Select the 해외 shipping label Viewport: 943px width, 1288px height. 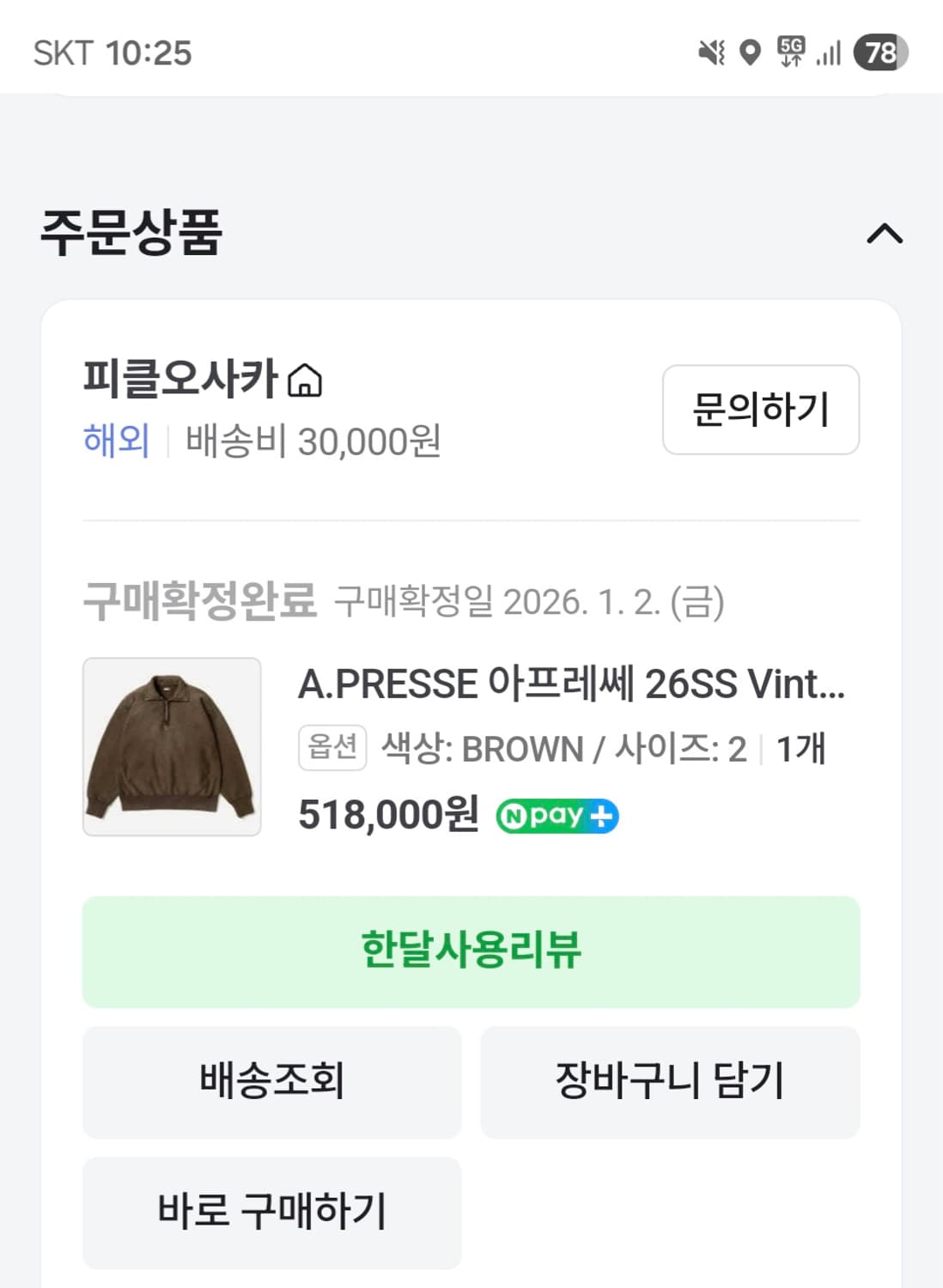coord(117,440)
